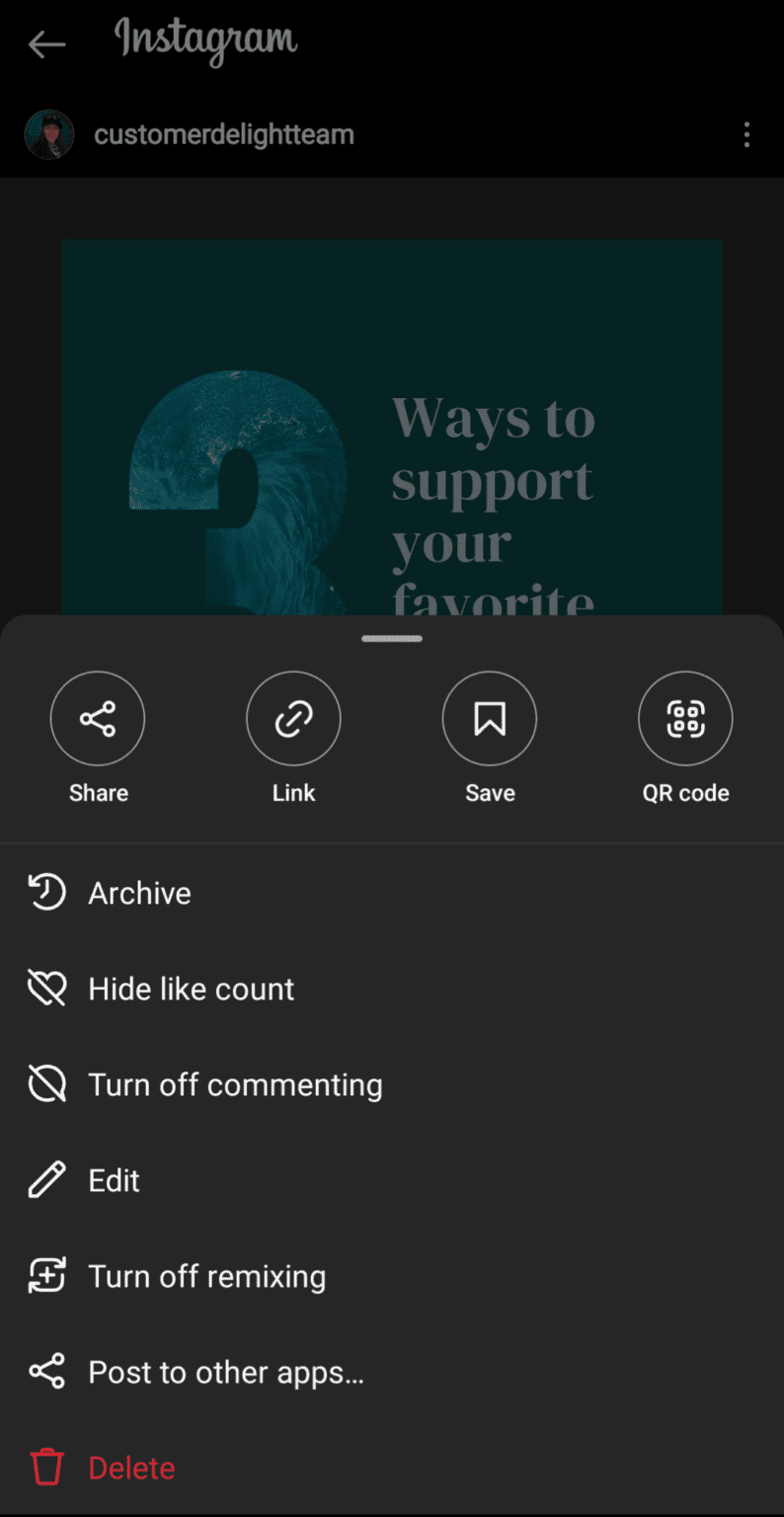This screenshot has height=1517, width=784.
Task: Select Turn off remixing
Action: pyautogui.click(x=206, y=1276)
